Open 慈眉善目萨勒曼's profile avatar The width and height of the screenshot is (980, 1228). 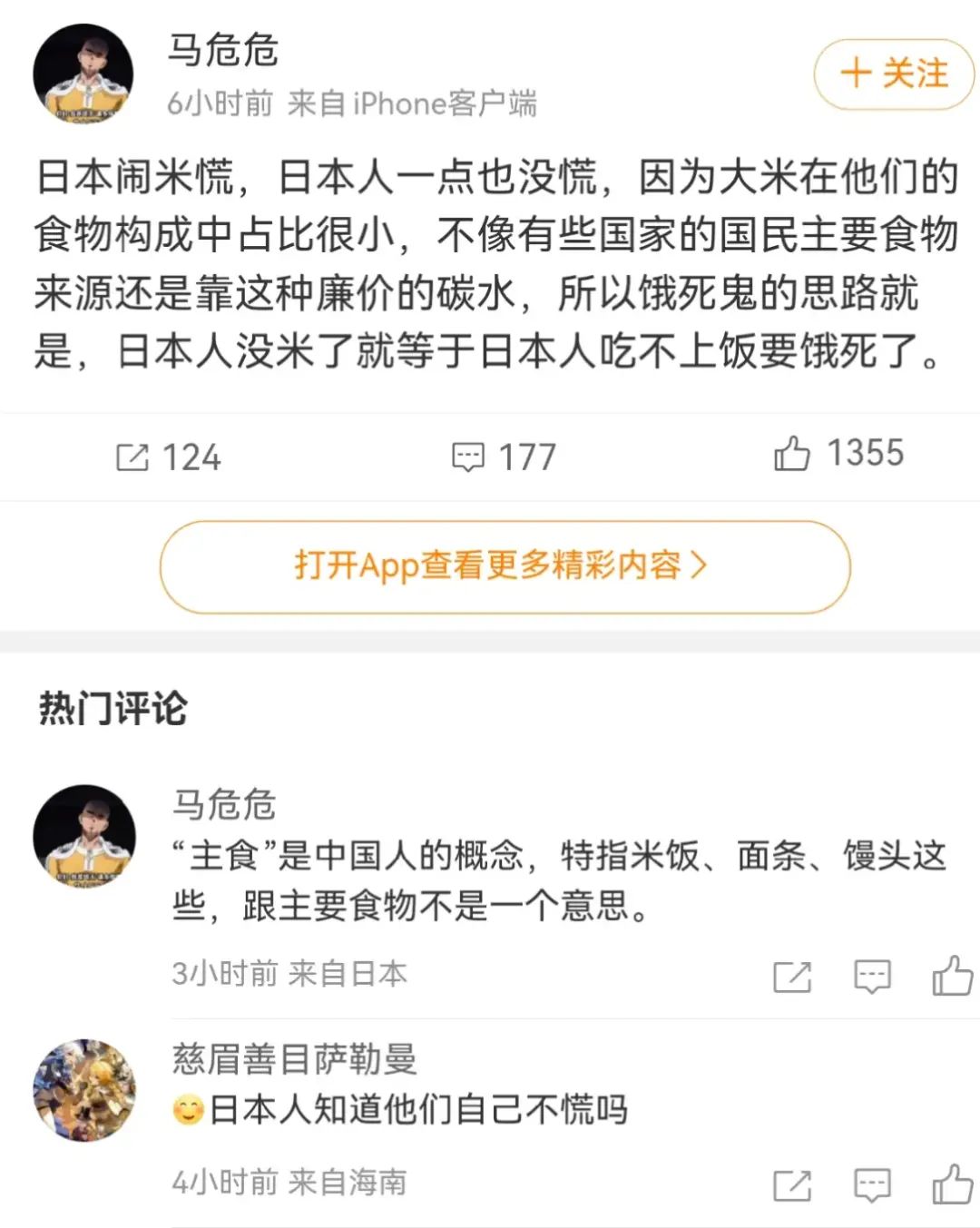pyautogui.click(x=83, y=1089)
